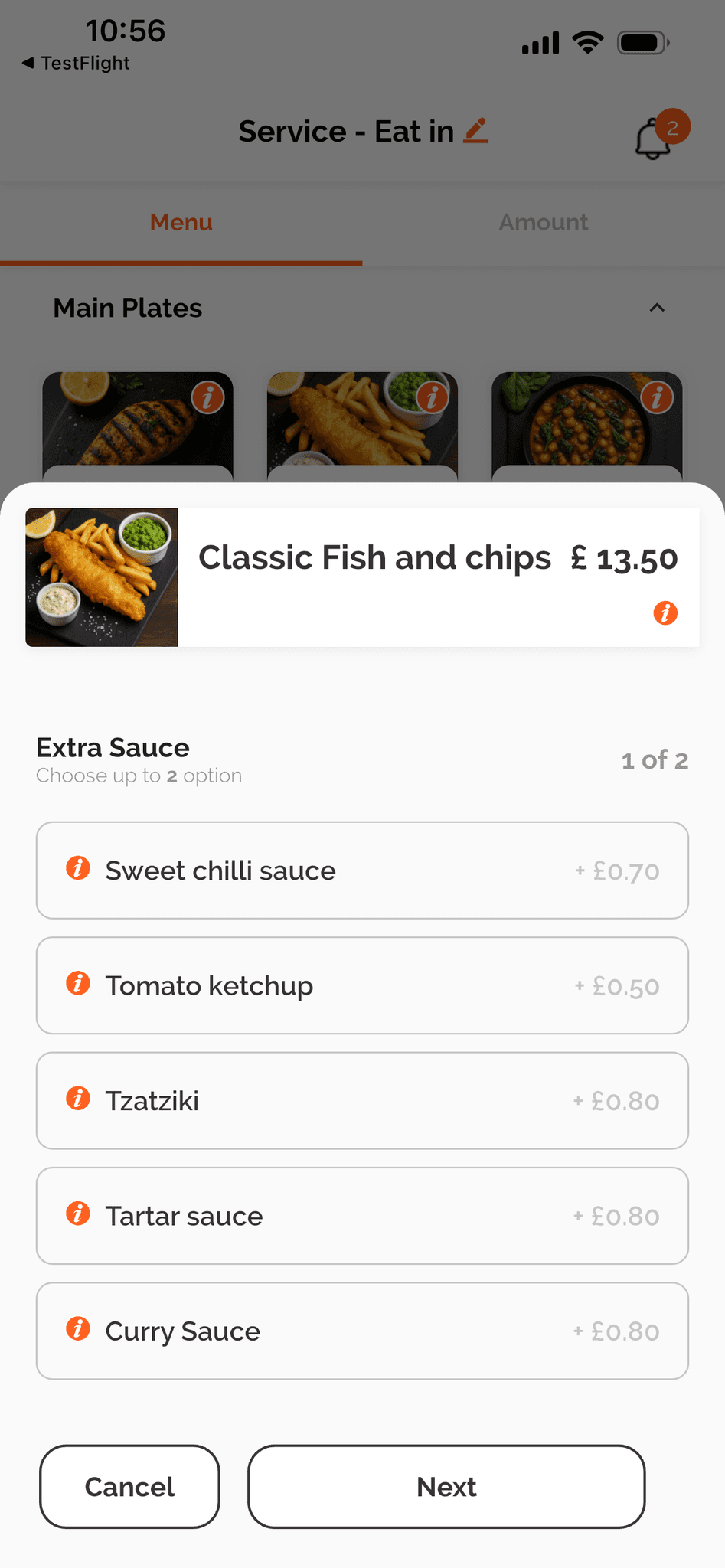The height and width of the screenshot is (1568, 725).
Task: Open info for Curry Sauce
Action: pos(77,1330)
